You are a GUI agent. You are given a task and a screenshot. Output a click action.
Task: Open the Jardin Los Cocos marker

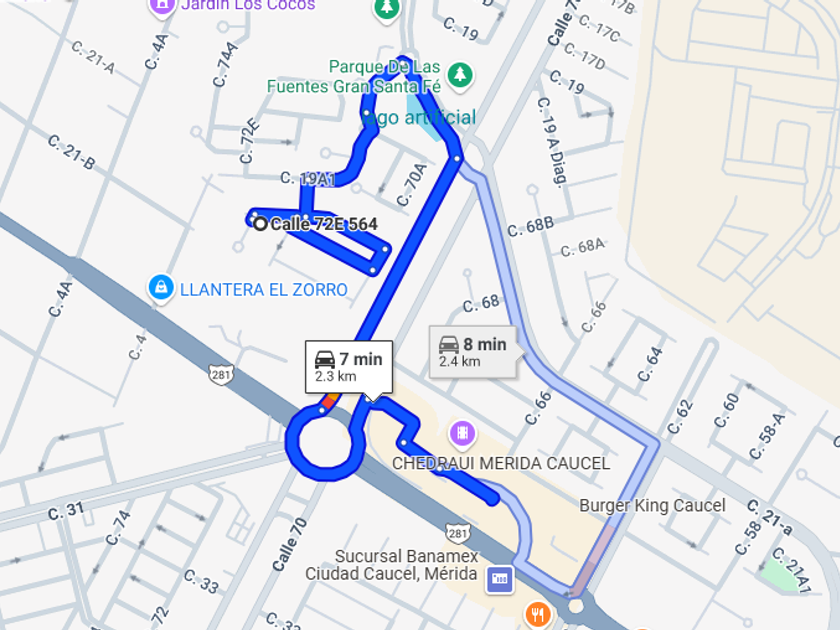162,8
